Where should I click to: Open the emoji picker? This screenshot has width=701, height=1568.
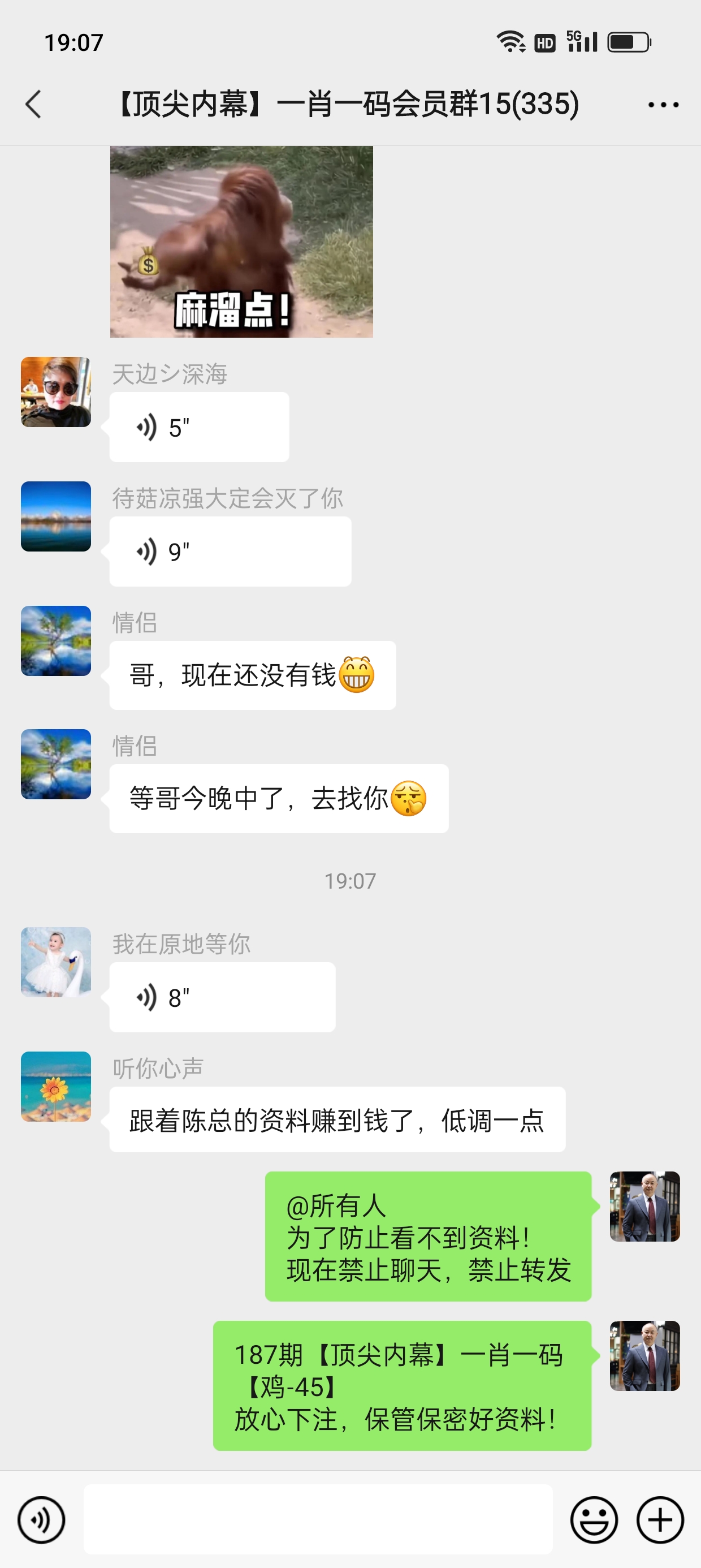click(x=593, y=1520)
